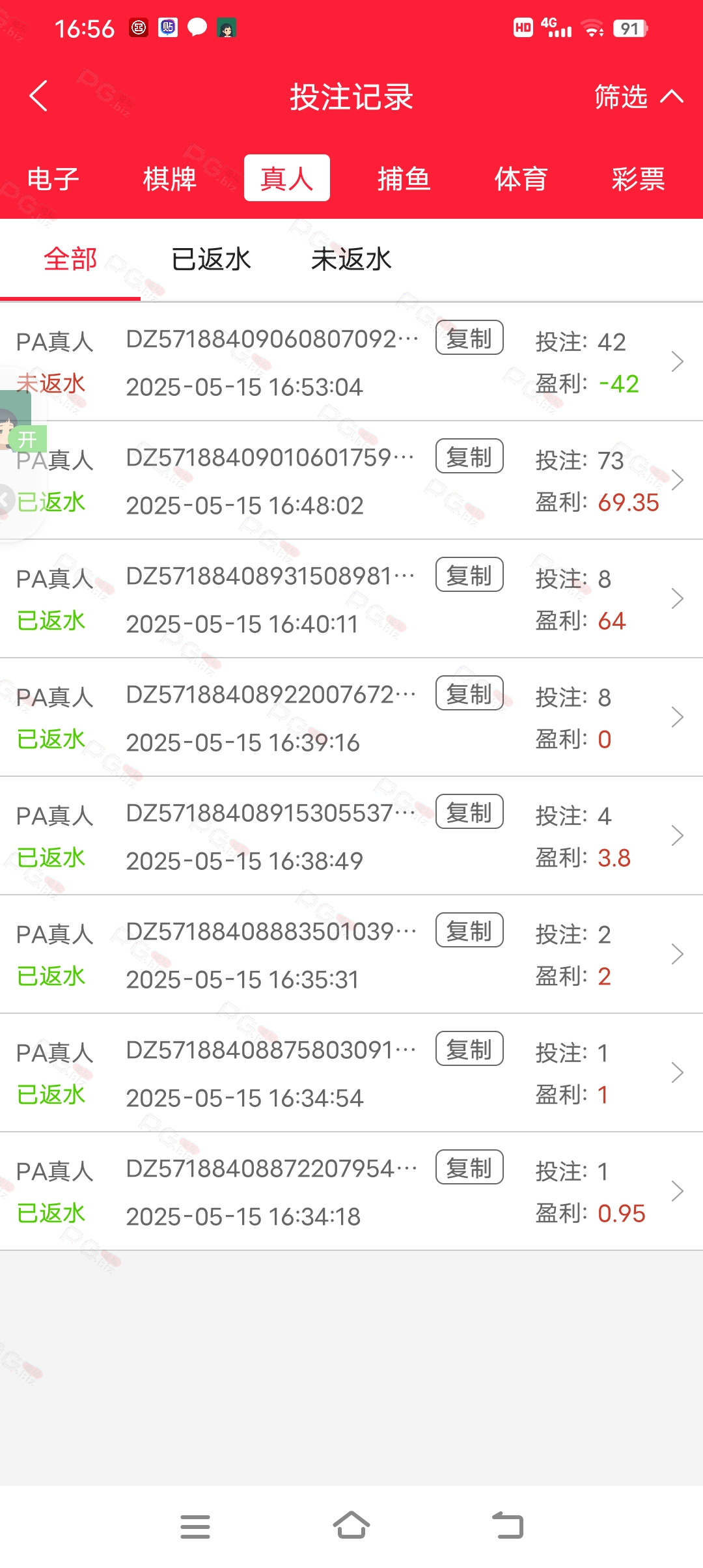Viewport: 703px width, 1568px height.
Task: Show only 未返水 records
Action: (x=351, y=259)
